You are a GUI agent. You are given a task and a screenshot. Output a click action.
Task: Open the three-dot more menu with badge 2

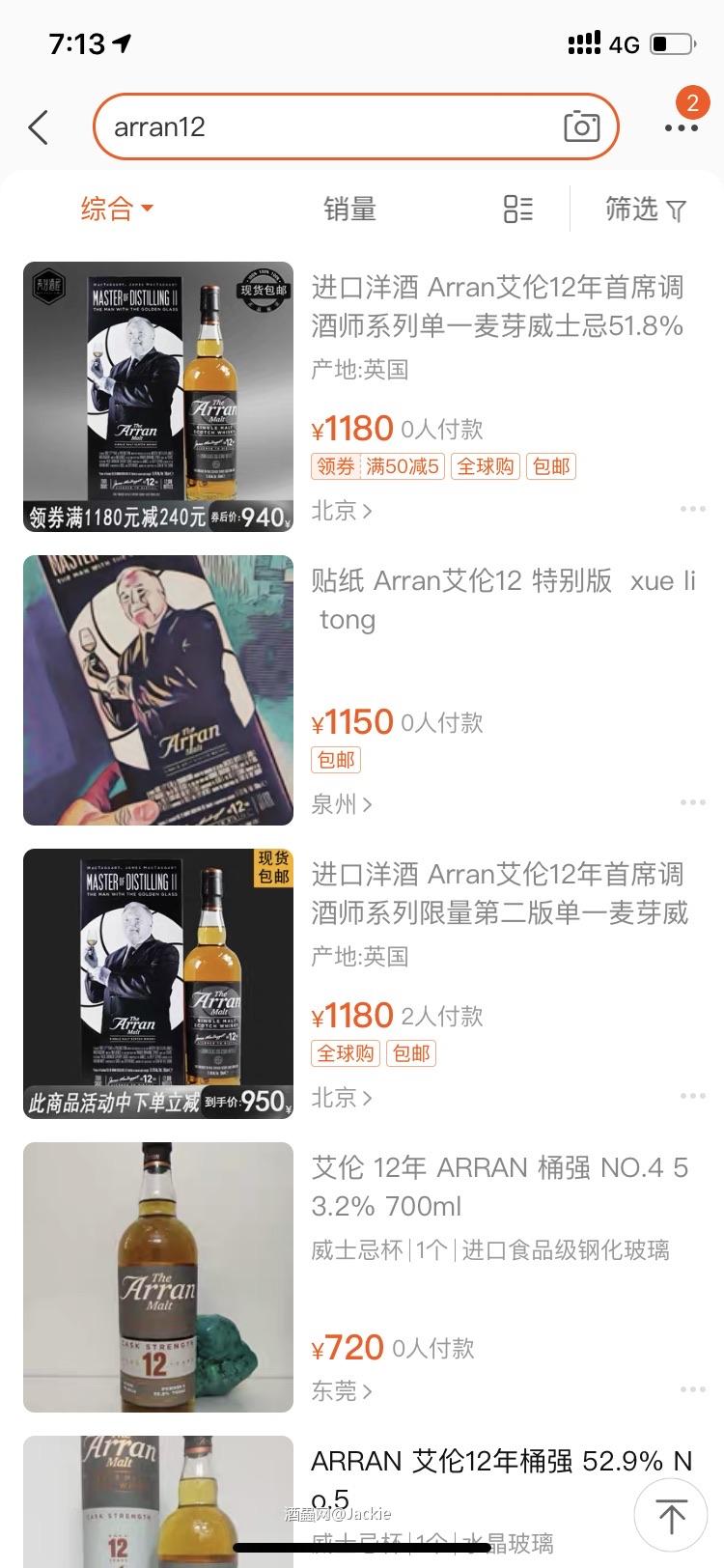pyautogui.click(x=682, y=126)
